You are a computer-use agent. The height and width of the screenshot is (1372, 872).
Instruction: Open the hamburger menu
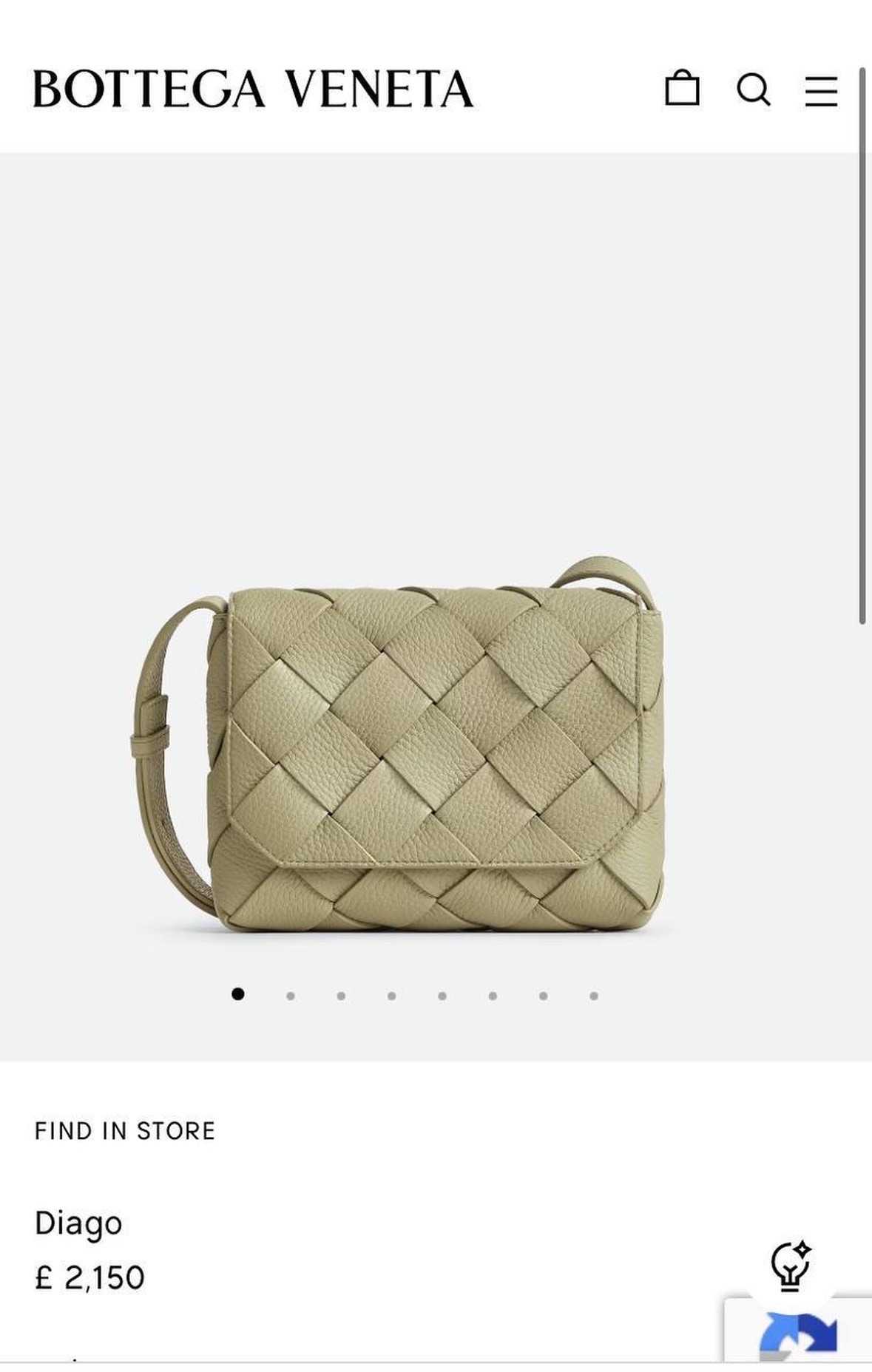tap(821, 91)
